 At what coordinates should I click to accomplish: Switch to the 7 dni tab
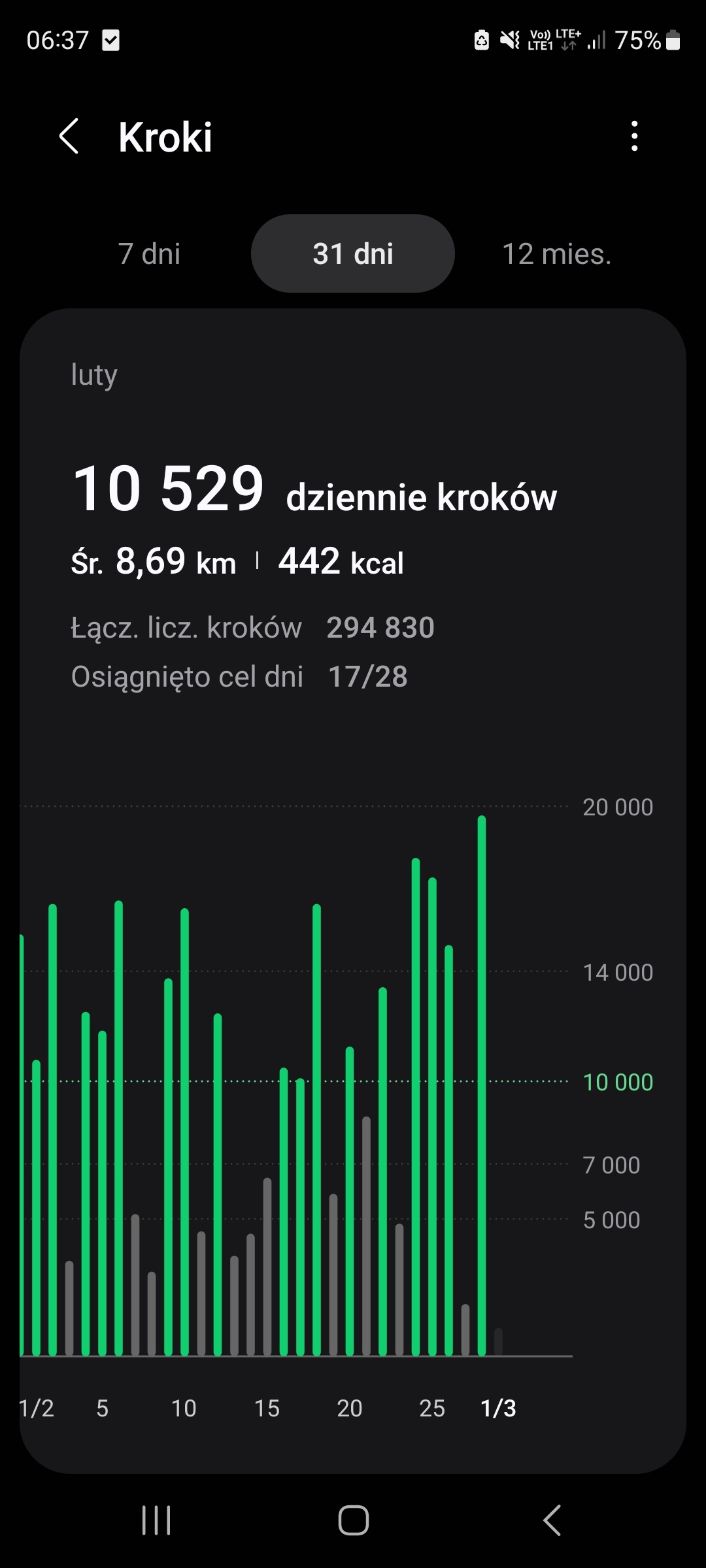pos(149,254)
